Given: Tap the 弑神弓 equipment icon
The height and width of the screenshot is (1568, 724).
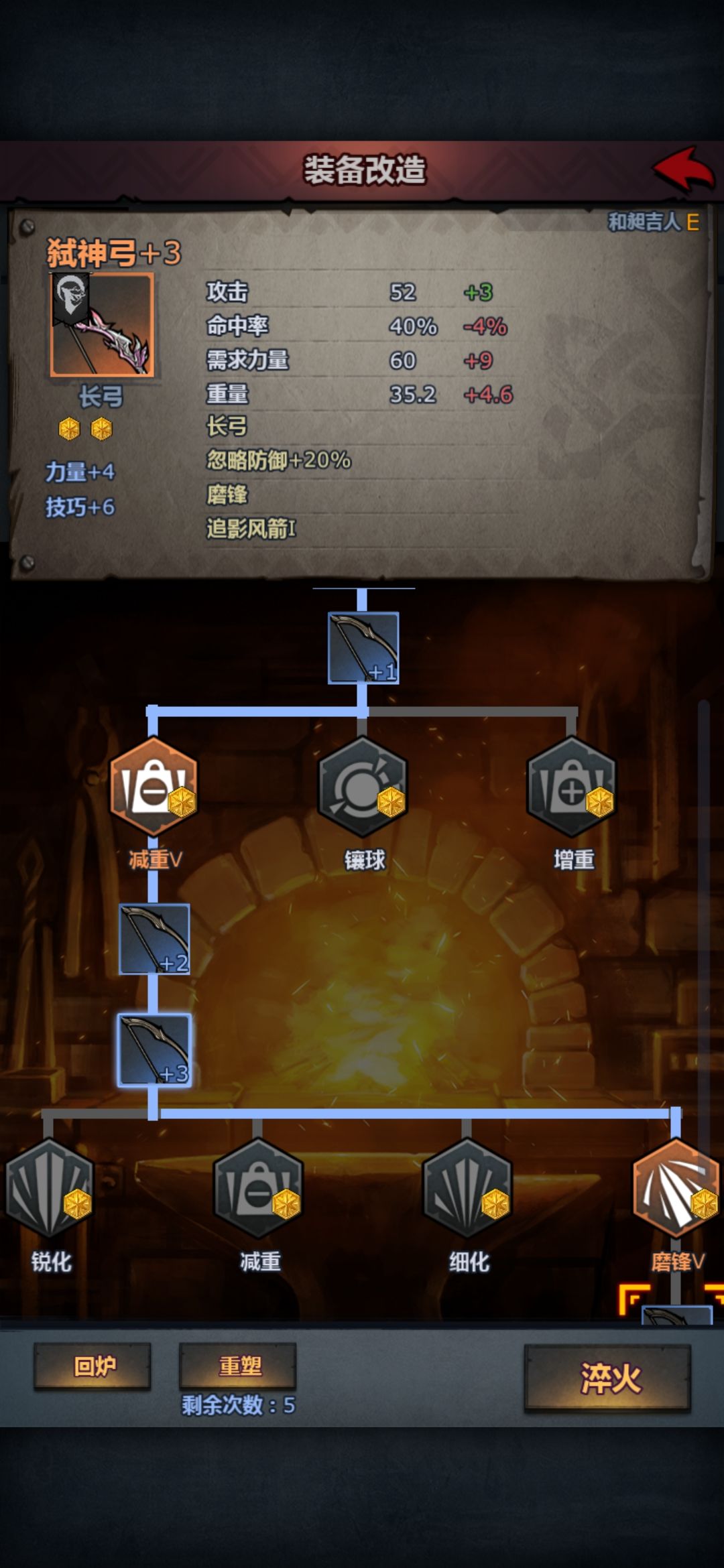Looking at the screenshot, I should [102, 324].
